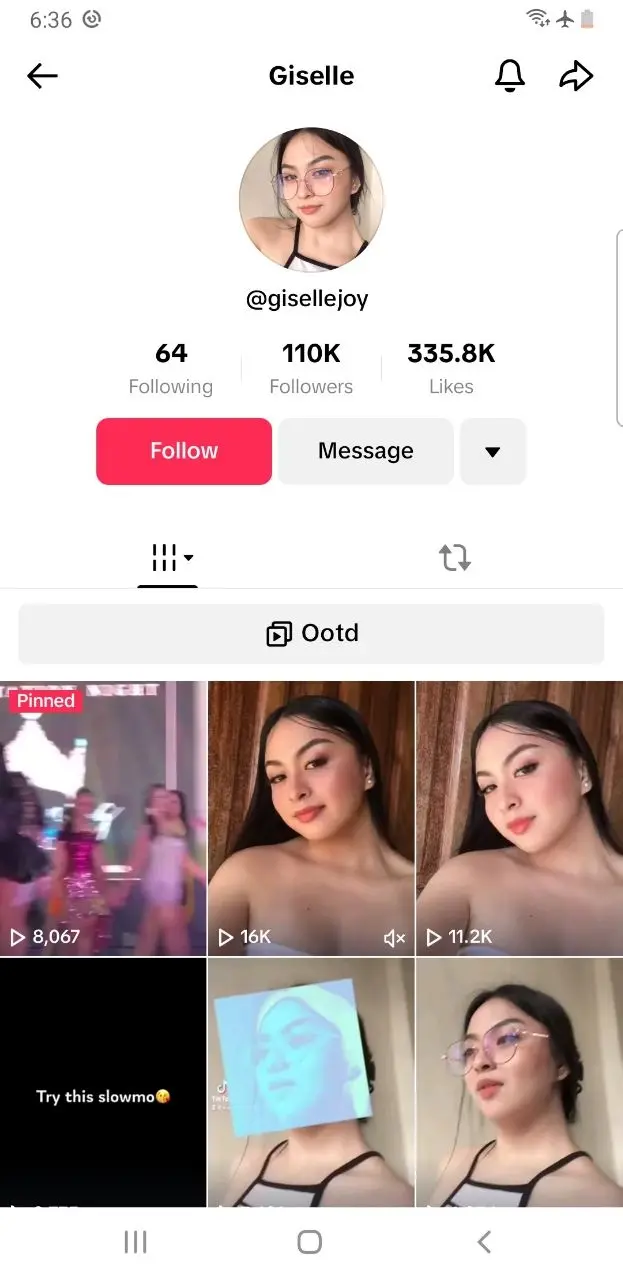623x1280 pixels.
Task: Open recent apps from the navigation bar
Action: point(135,1242)
